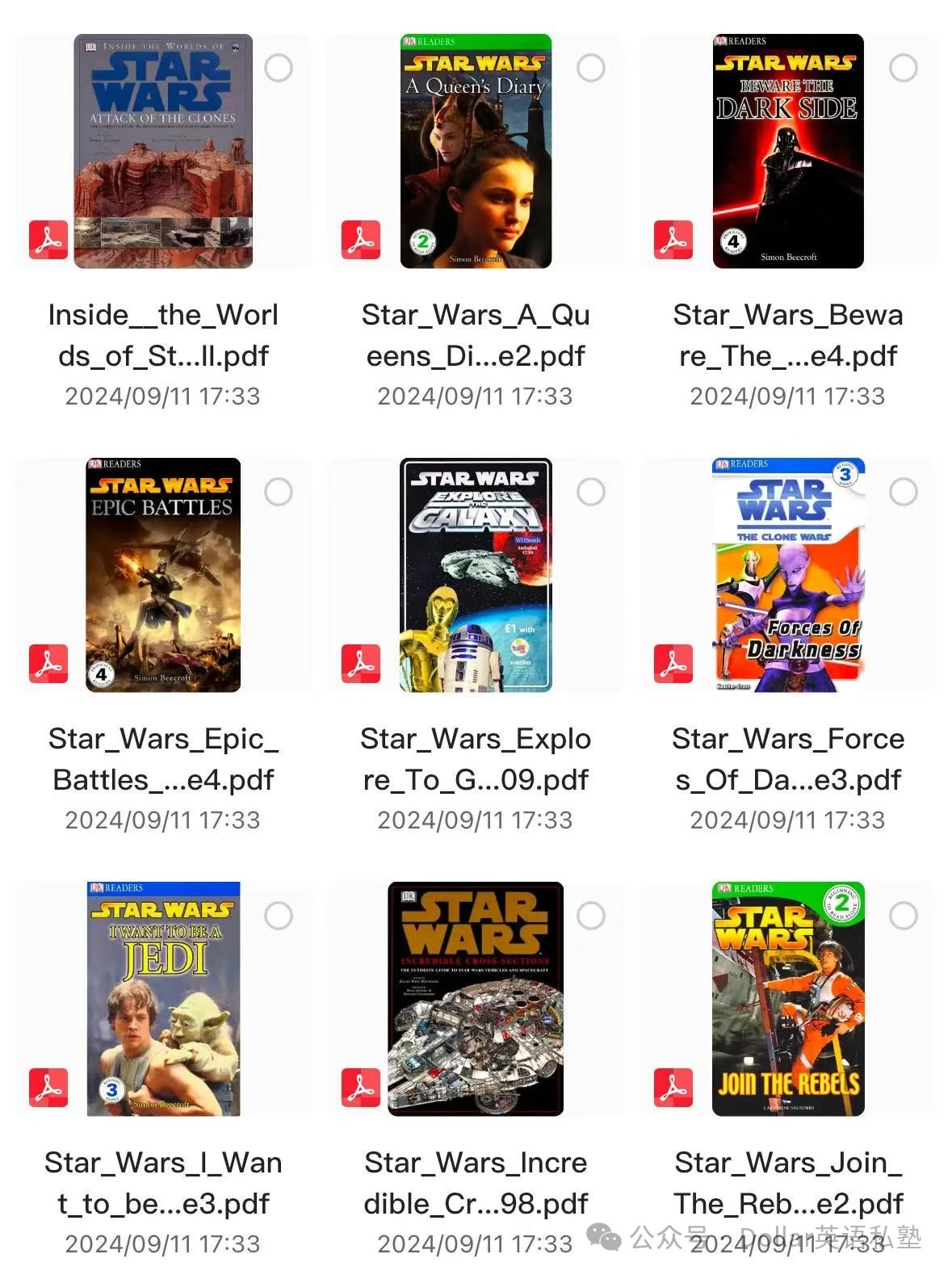Select the A Queen's Diary file circle
Screen dimensions: 952x1275
point(591,68)
